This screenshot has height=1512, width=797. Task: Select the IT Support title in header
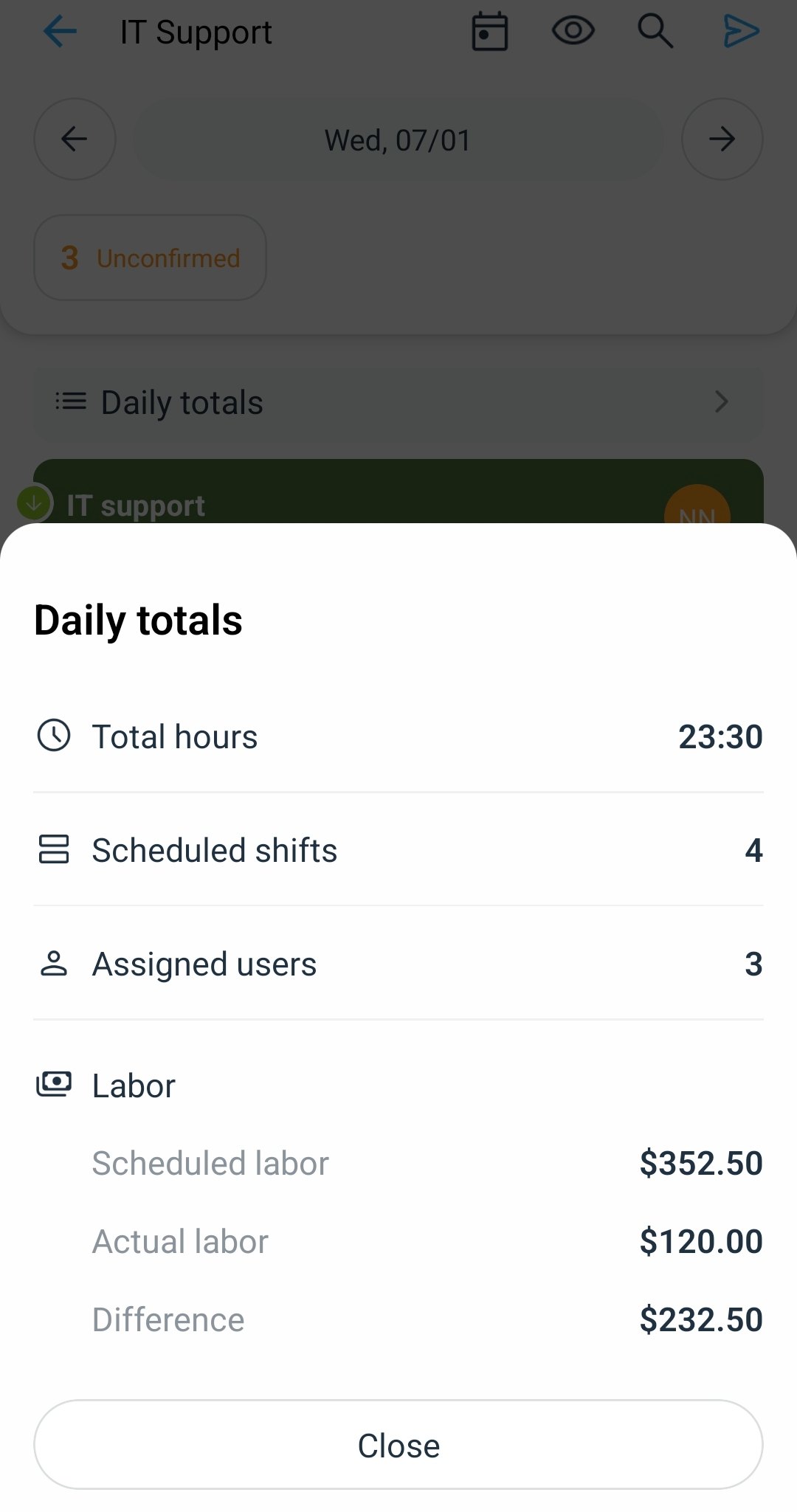(197, 31)
